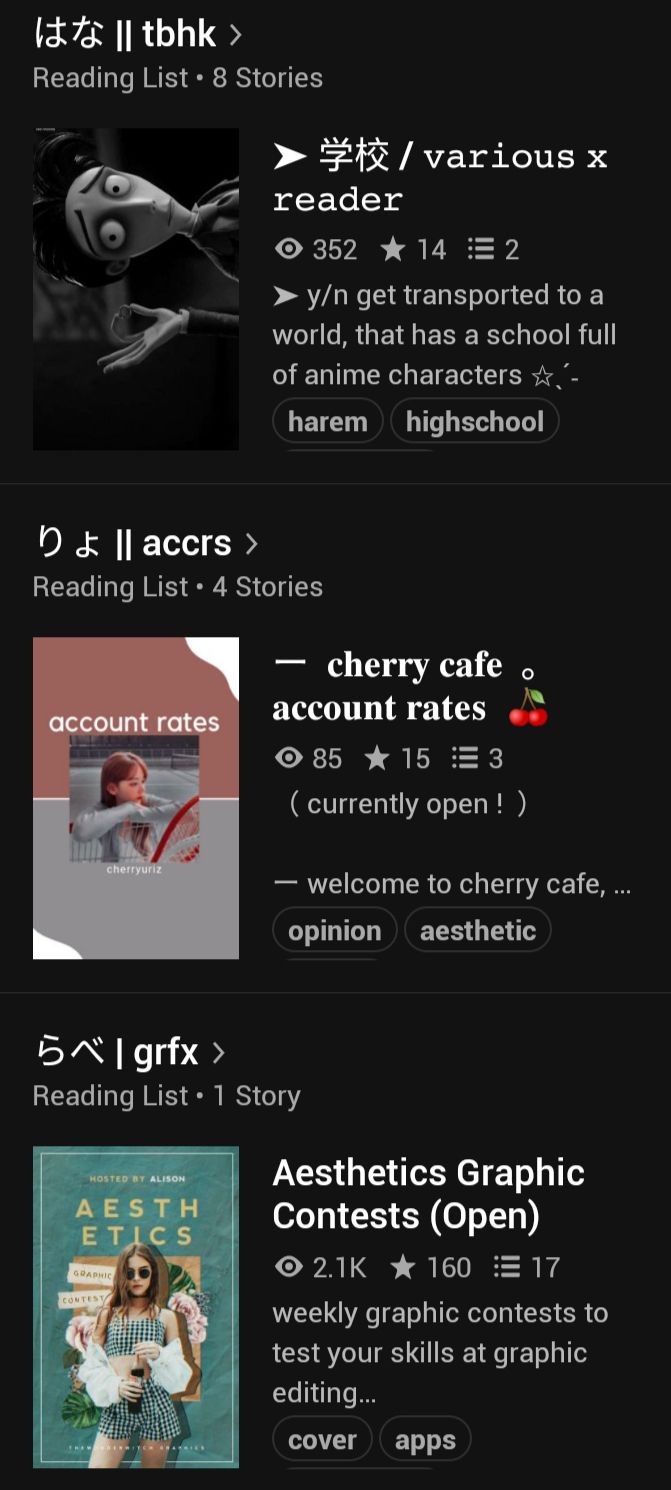Screen dimensions: 671x1490
Task: Open the Aesthetics Graphic Contests cover
Action: pos(136,1307)
